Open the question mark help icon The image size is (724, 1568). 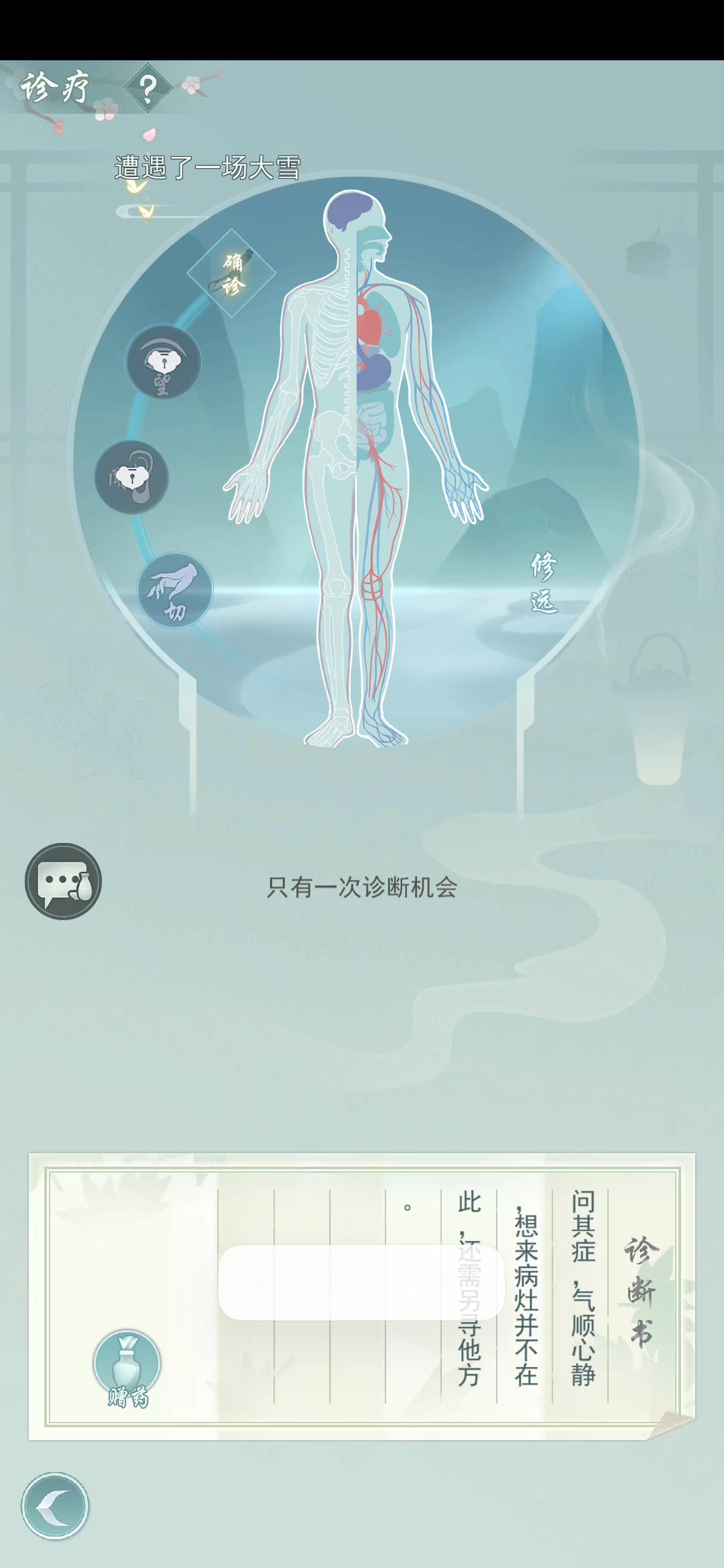148,88
